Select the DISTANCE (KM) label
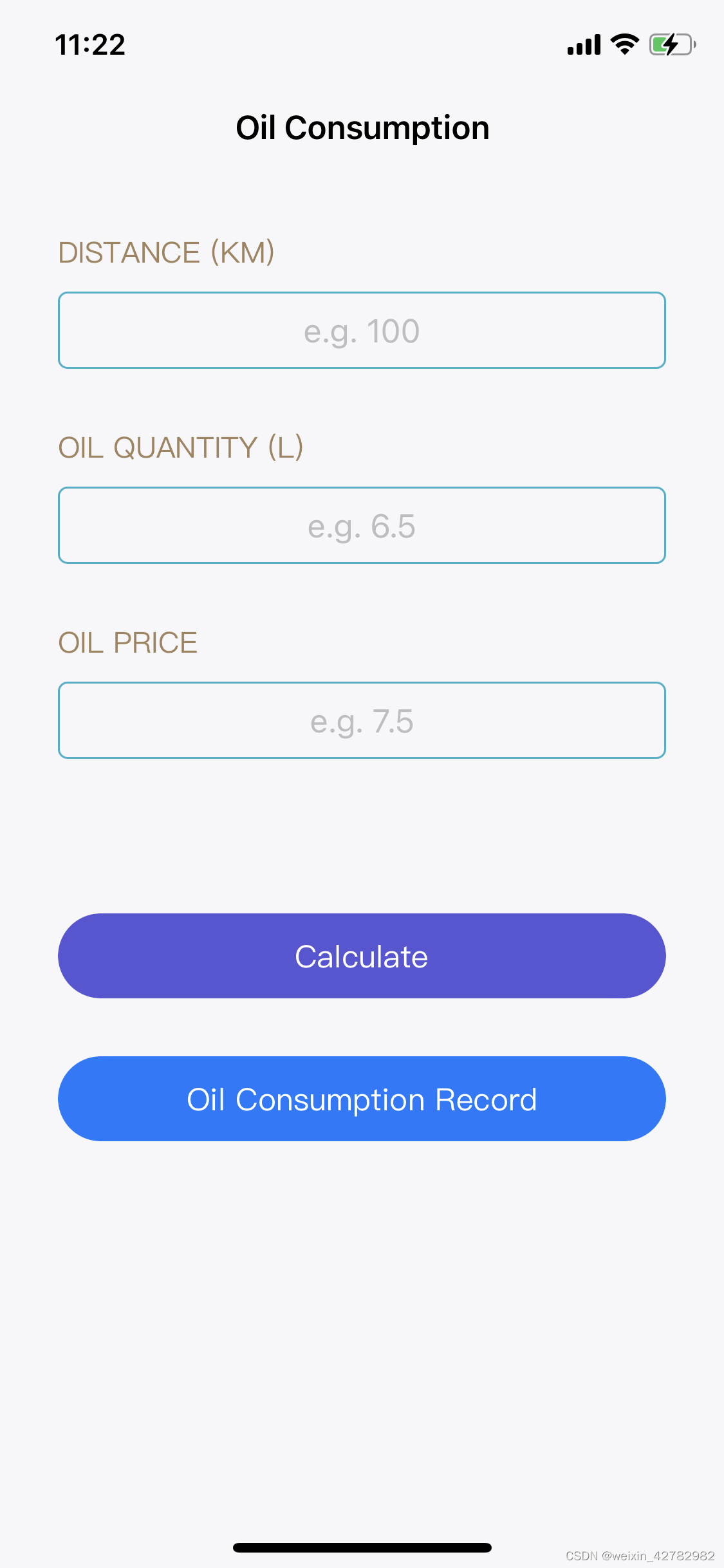The width and height of the screenshot is (724, 1568). coord(167,252)
